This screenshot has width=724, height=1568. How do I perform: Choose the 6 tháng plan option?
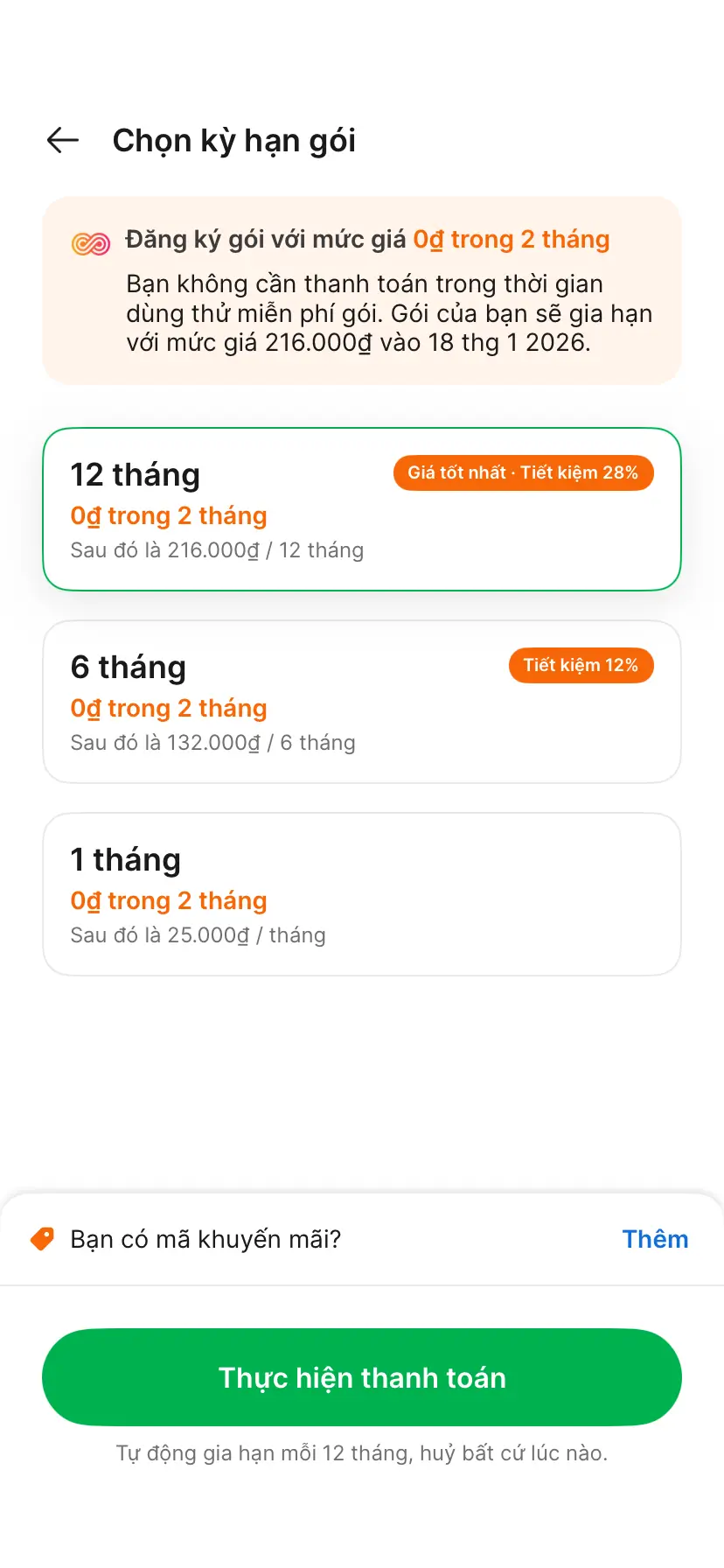point(361,702)
